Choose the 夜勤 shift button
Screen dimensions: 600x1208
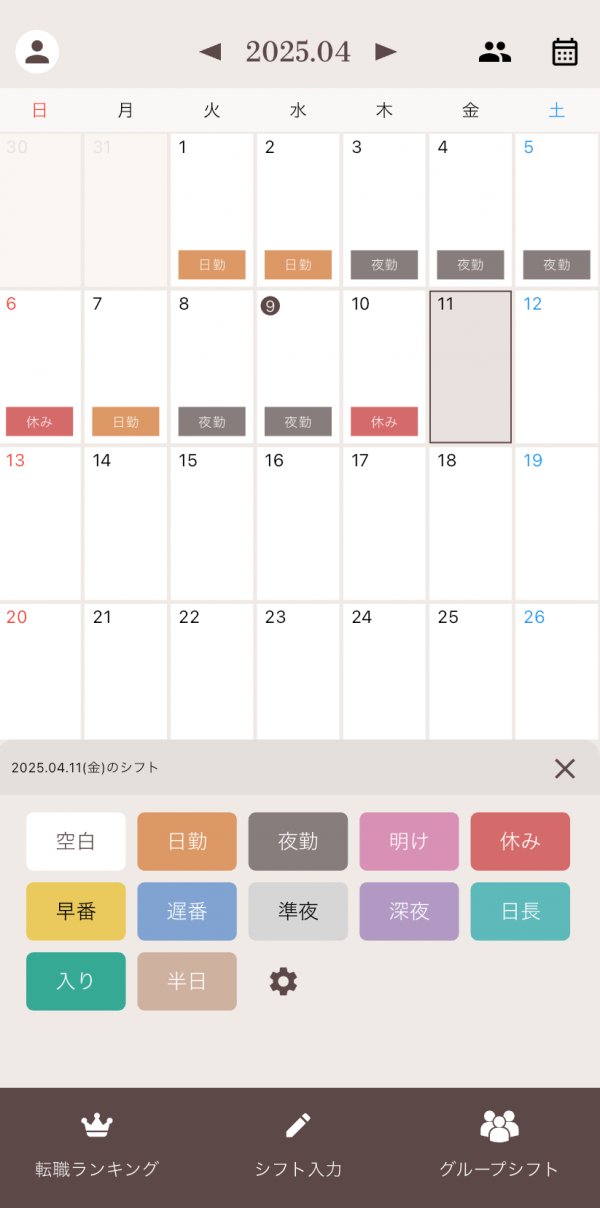298,841
